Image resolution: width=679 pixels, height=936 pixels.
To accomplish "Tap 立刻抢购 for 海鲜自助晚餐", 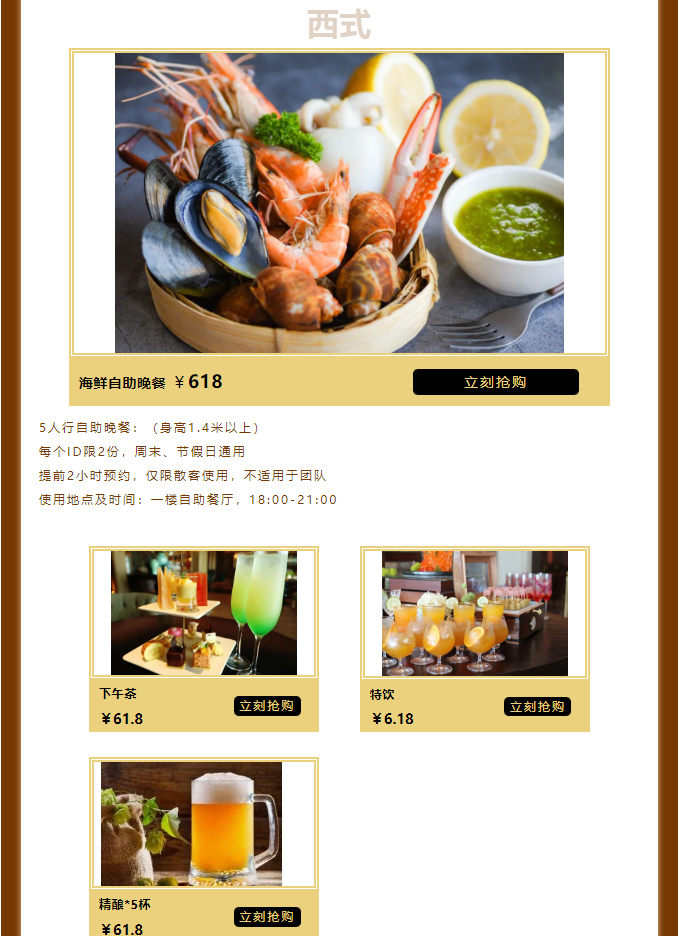I will point(495,382).
